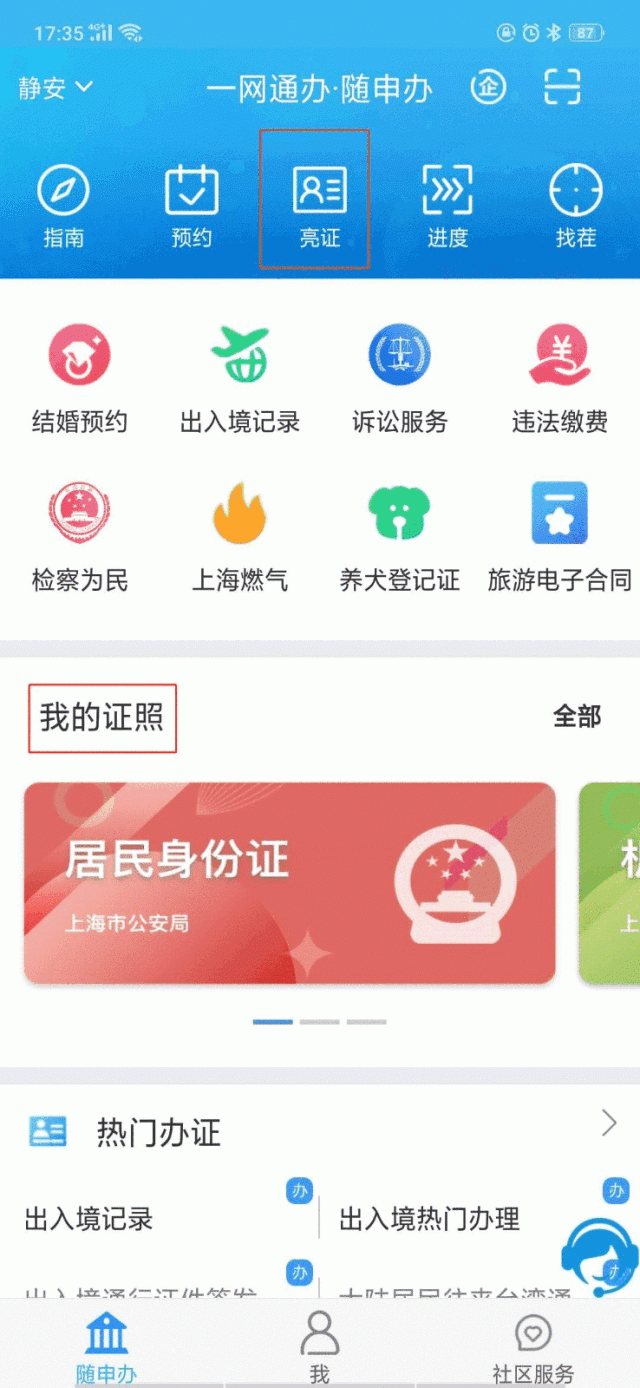This screenshot has height=1388, width=640.
Task: Open 亮证 to show certificates
Action: coord(319,207)
